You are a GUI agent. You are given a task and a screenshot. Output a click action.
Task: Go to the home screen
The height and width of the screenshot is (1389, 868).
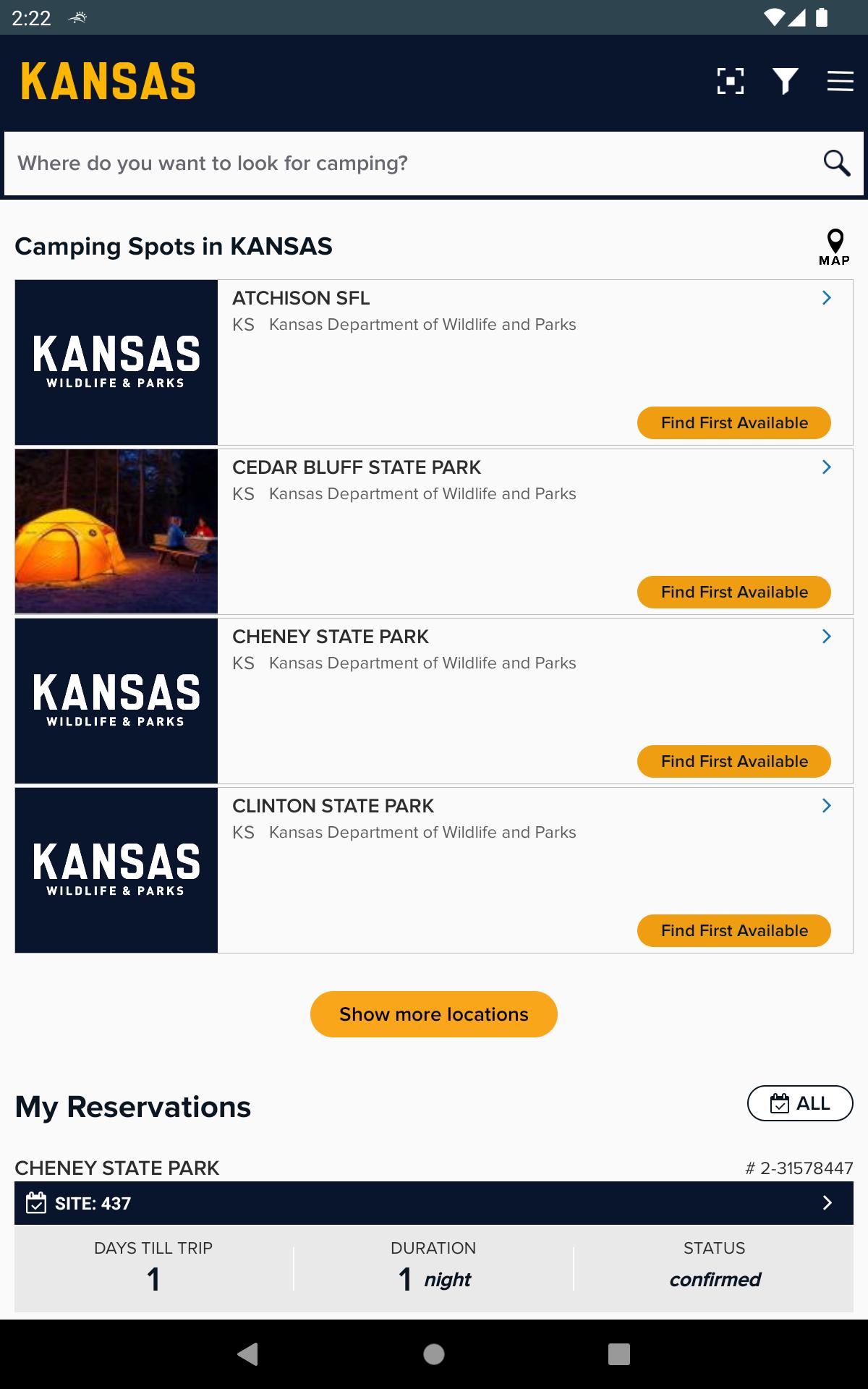click(434, 1354)
